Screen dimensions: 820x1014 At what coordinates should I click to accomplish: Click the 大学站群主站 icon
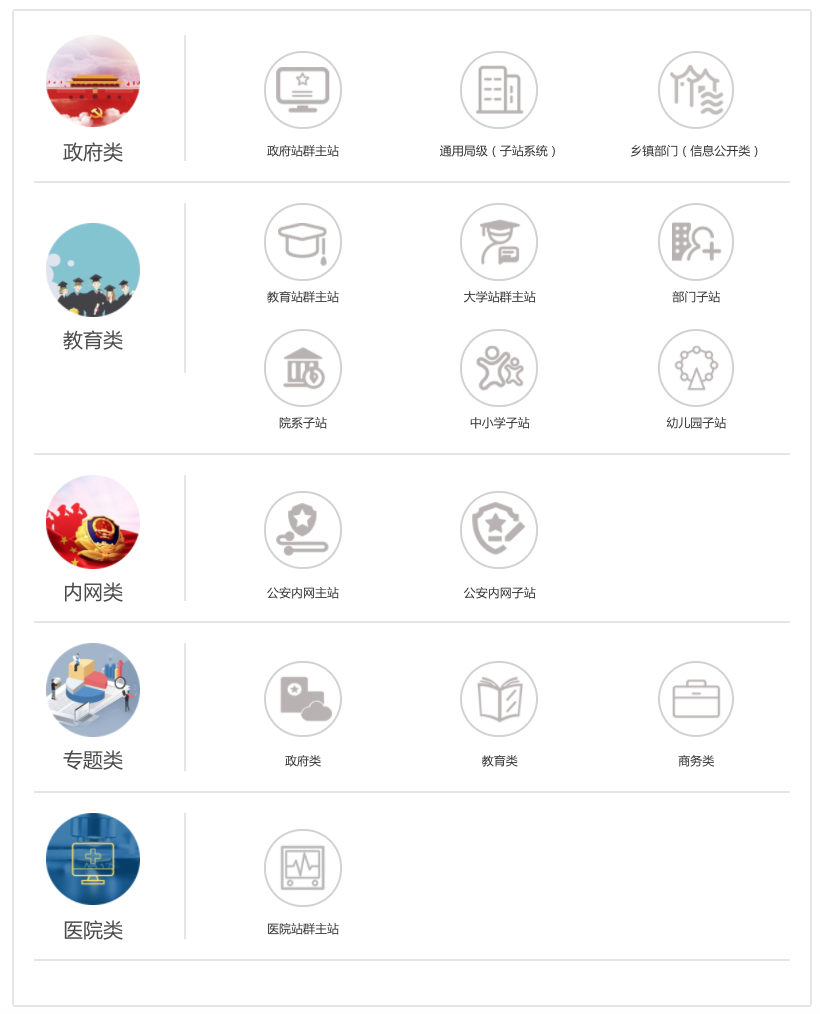499,242
